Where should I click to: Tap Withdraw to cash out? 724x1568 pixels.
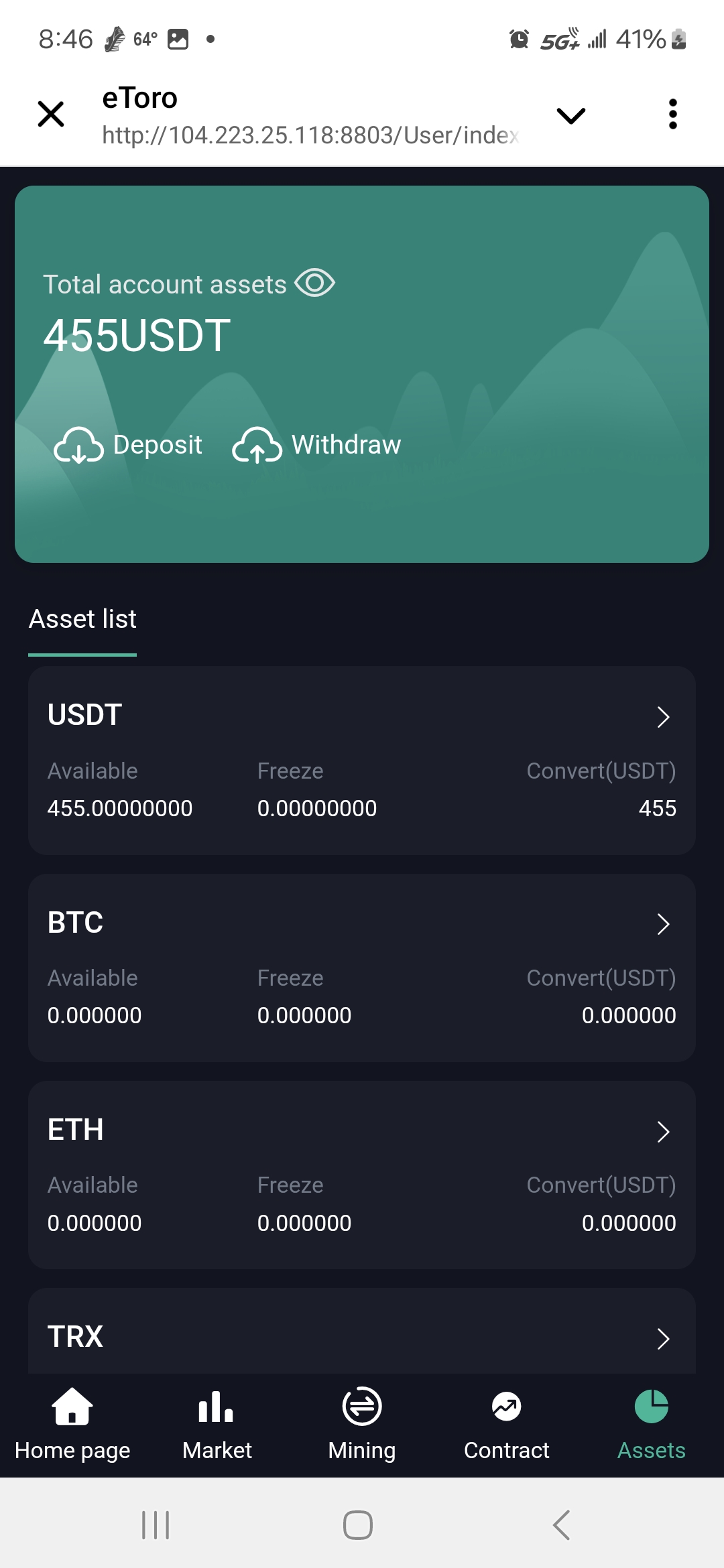(316, 445)
